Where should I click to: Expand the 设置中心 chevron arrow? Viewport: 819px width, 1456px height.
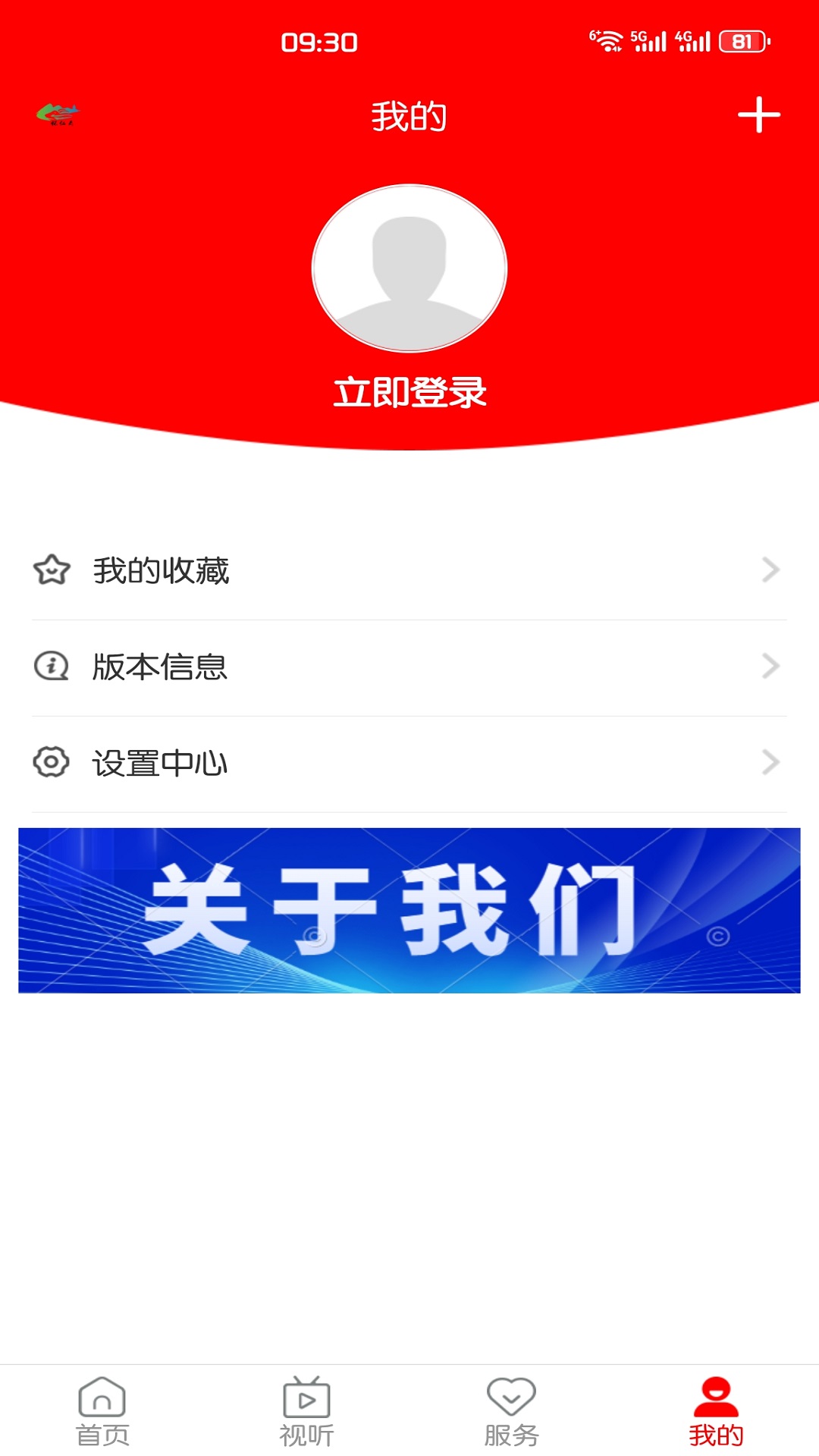pos(772,763)
